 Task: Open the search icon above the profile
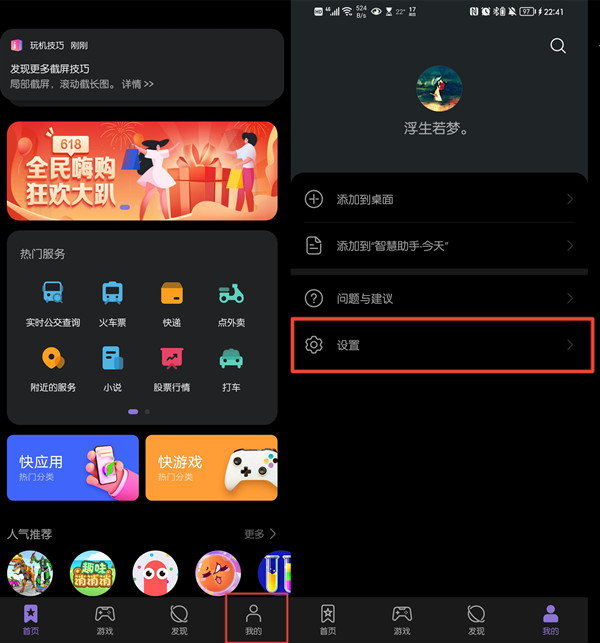tap(558, 45)
